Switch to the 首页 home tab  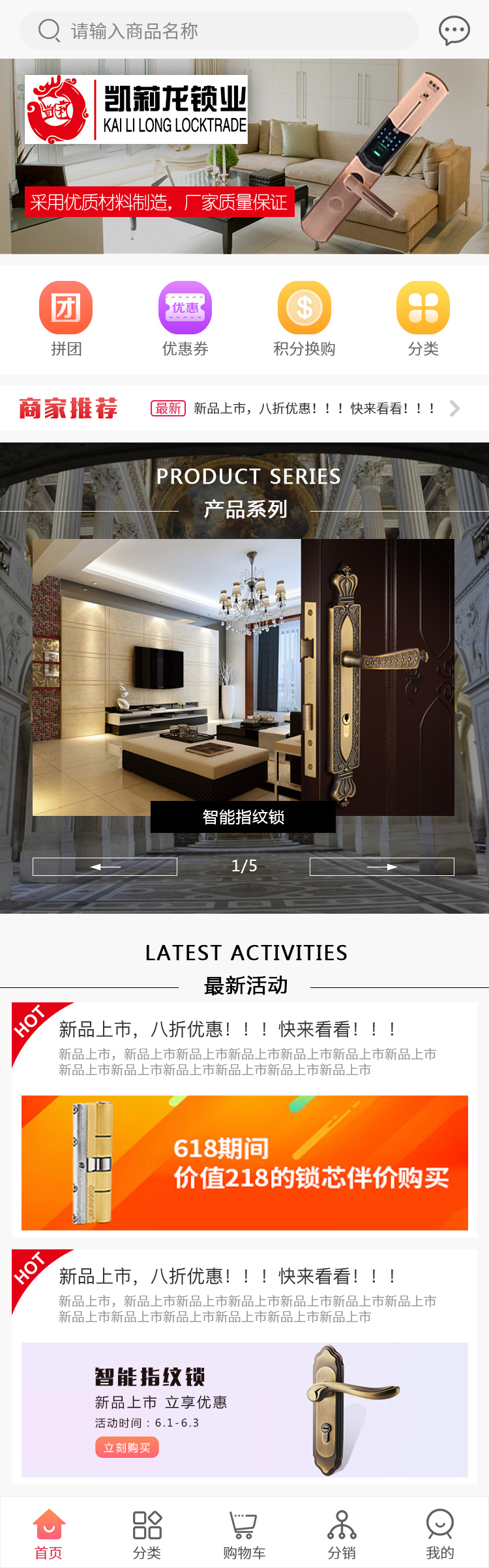point(49,1533)
